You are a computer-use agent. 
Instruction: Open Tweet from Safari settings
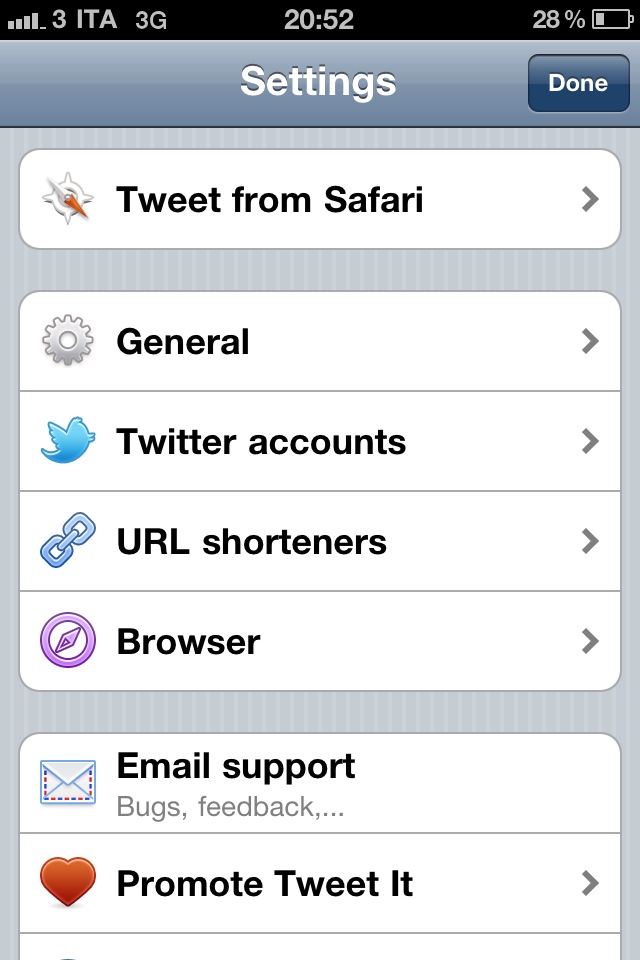click(x=320, y=200)
